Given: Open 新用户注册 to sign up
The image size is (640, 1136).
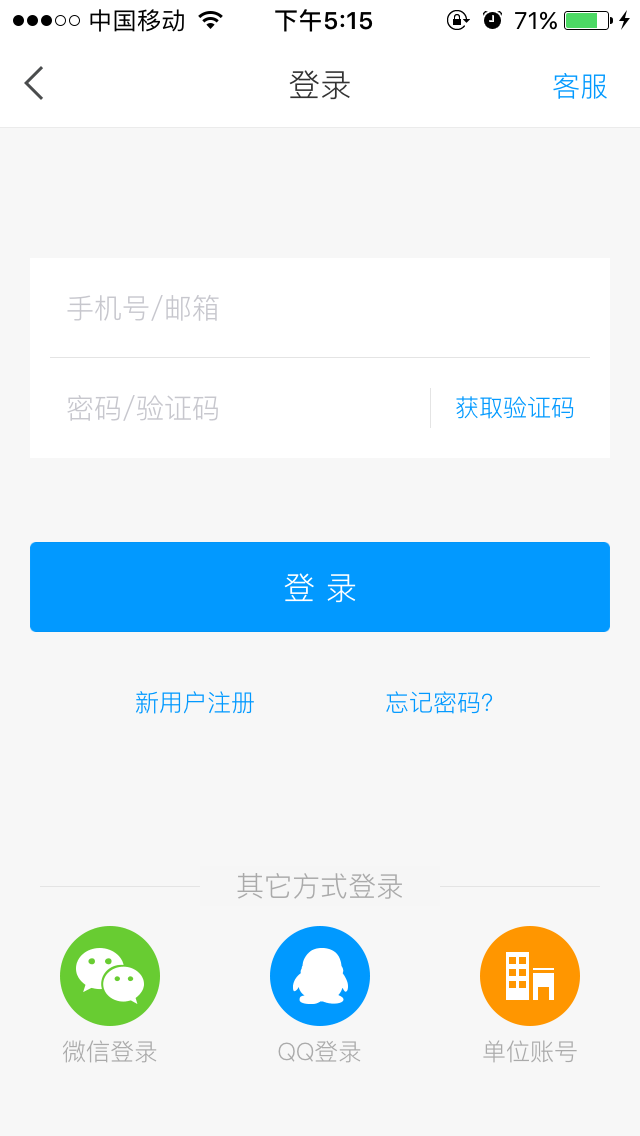Looking at the screenshot, I should pyautogui.click(x=194, y=703).
